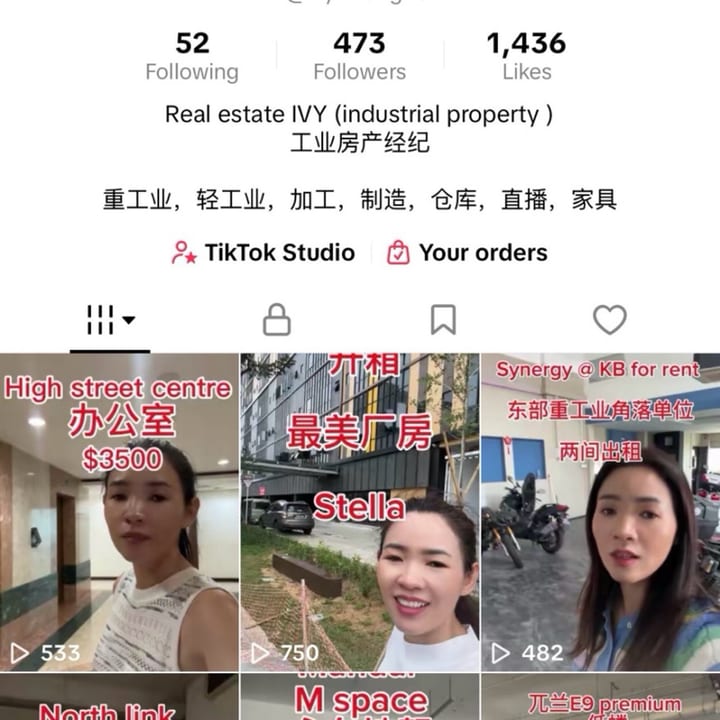Go to Your orders

[x=467, y=253]
